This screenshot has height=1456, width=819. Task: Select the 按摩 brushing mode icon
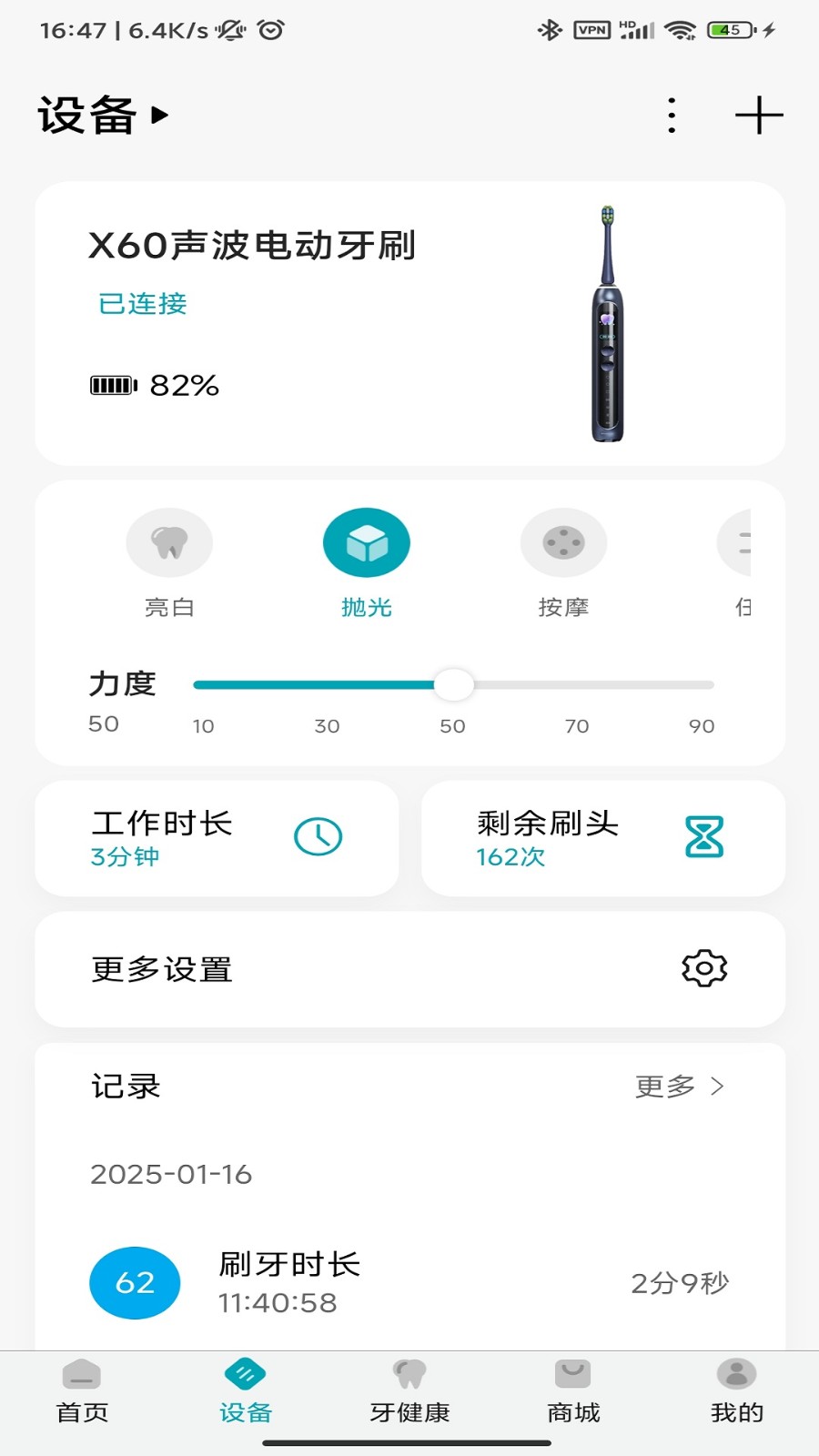click(x=563, y=541)
